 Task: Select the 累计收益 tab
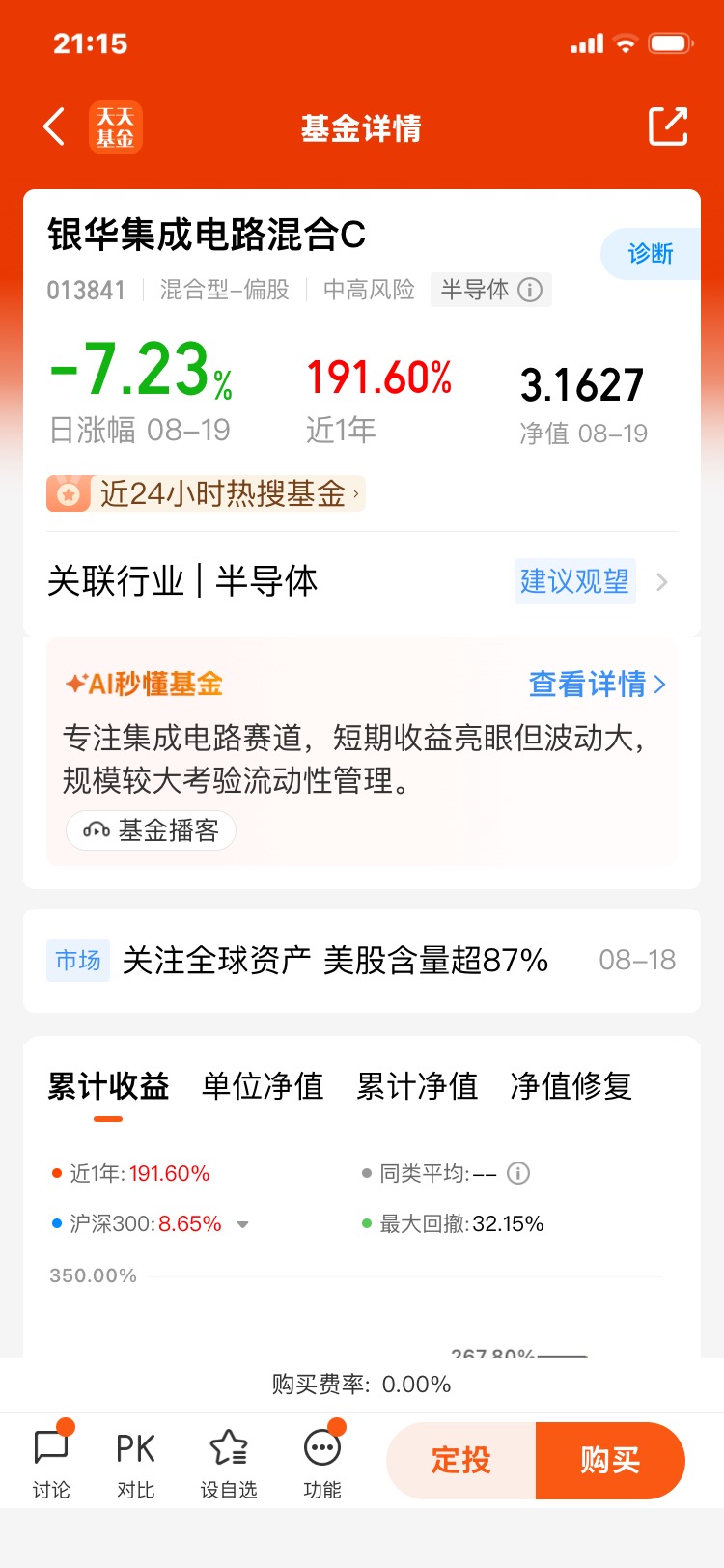108,1087
